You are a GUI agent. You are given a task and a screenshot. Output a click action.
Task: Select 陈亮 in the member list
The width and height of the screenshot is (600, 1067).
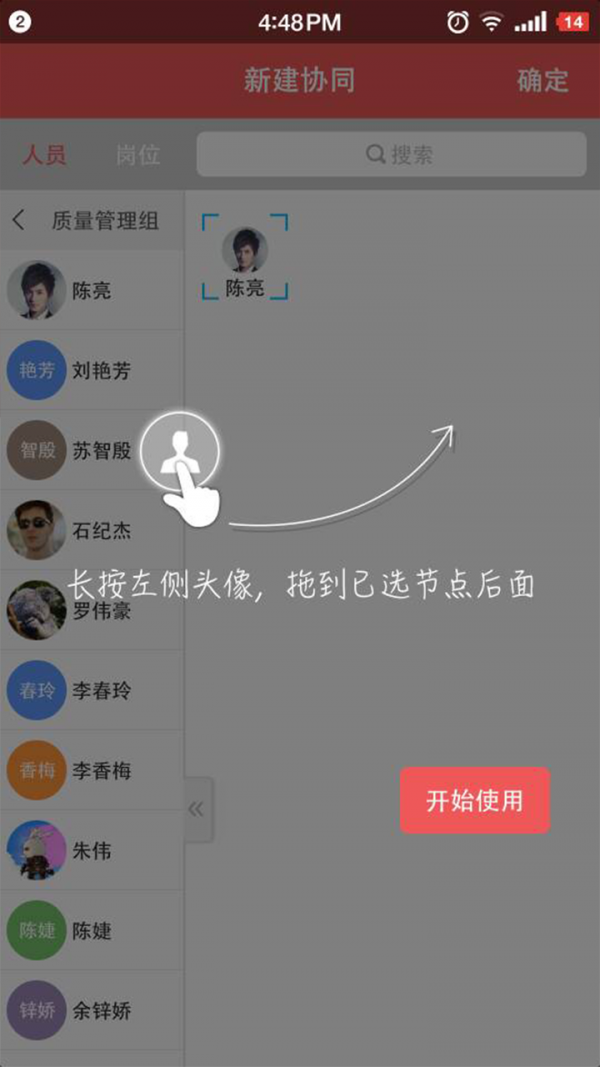tap(90, 291)
